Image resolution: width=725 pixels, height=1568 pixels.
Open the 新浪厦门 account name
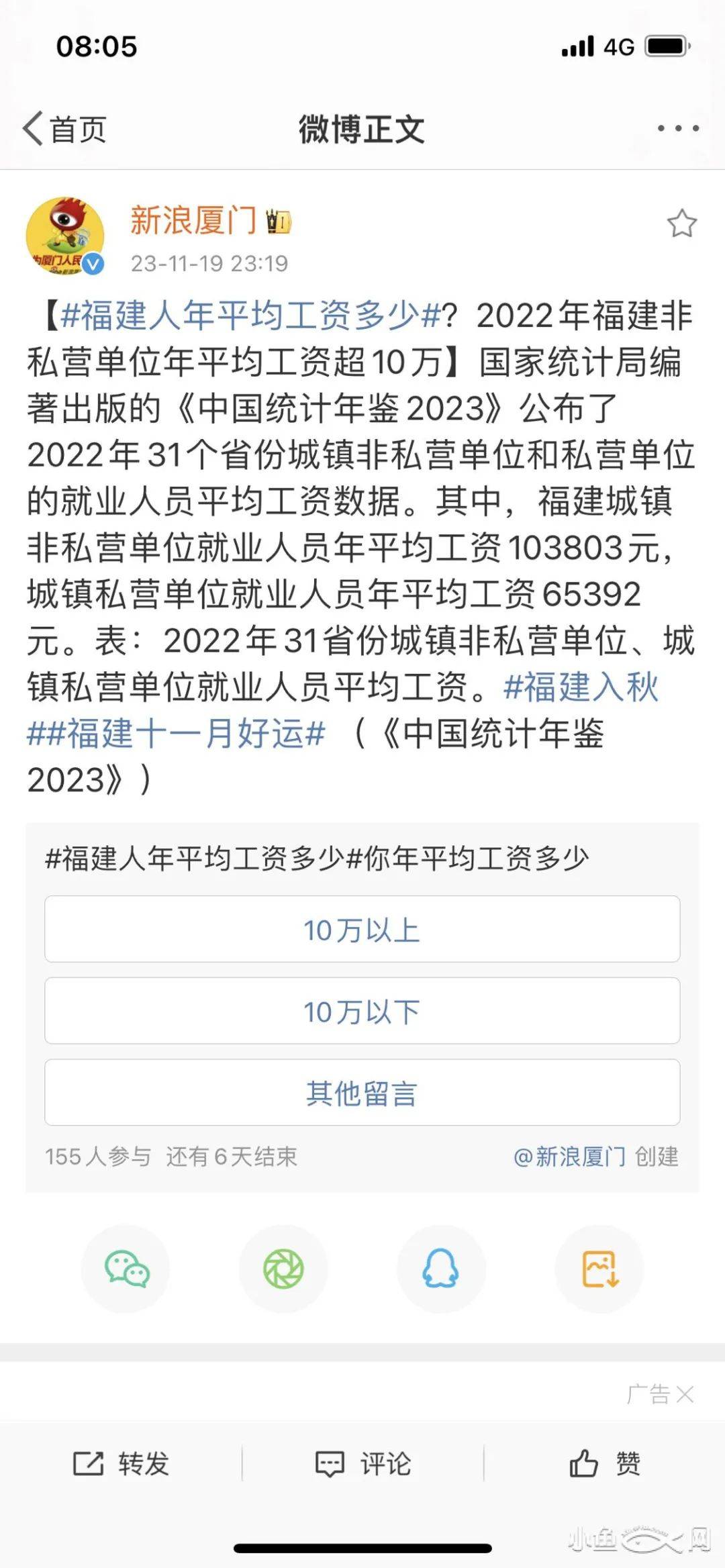point(193,220)
